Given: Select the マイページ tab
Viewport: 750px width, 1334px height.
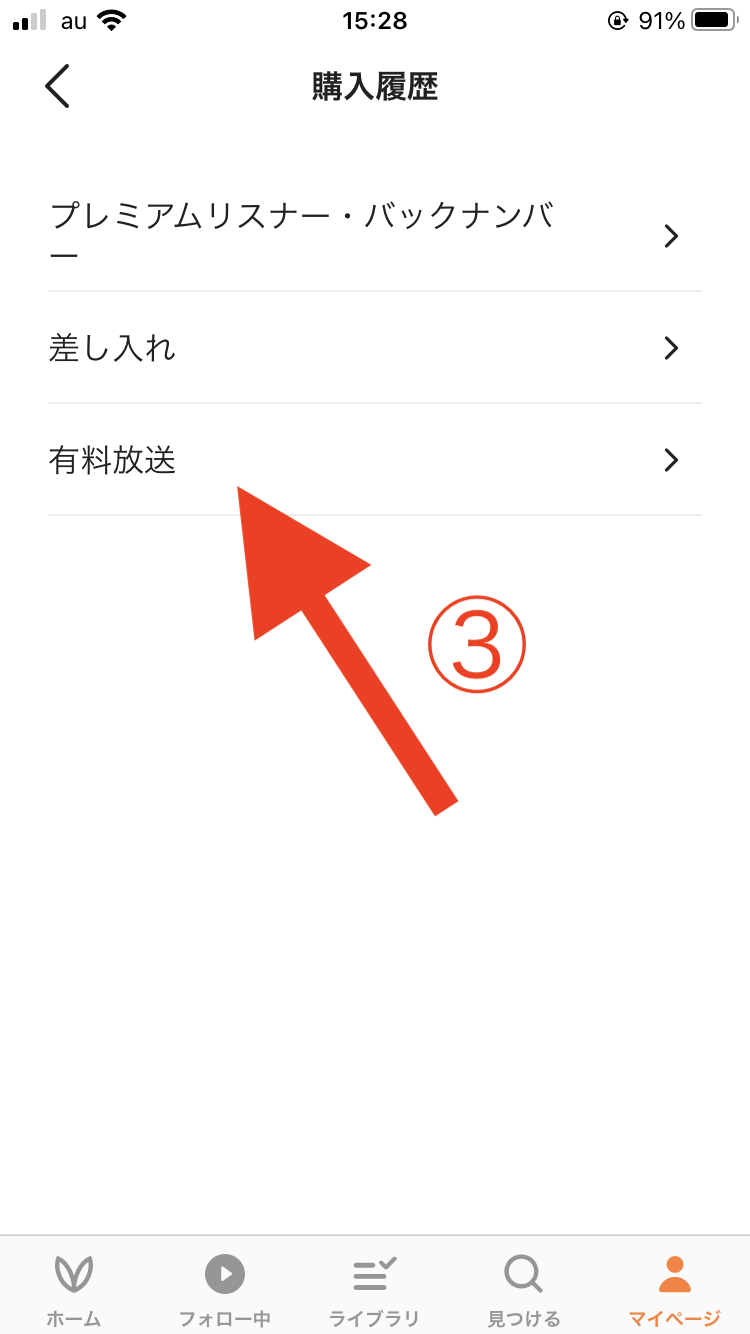Looking at the screenshot, I should [675, 1288].
